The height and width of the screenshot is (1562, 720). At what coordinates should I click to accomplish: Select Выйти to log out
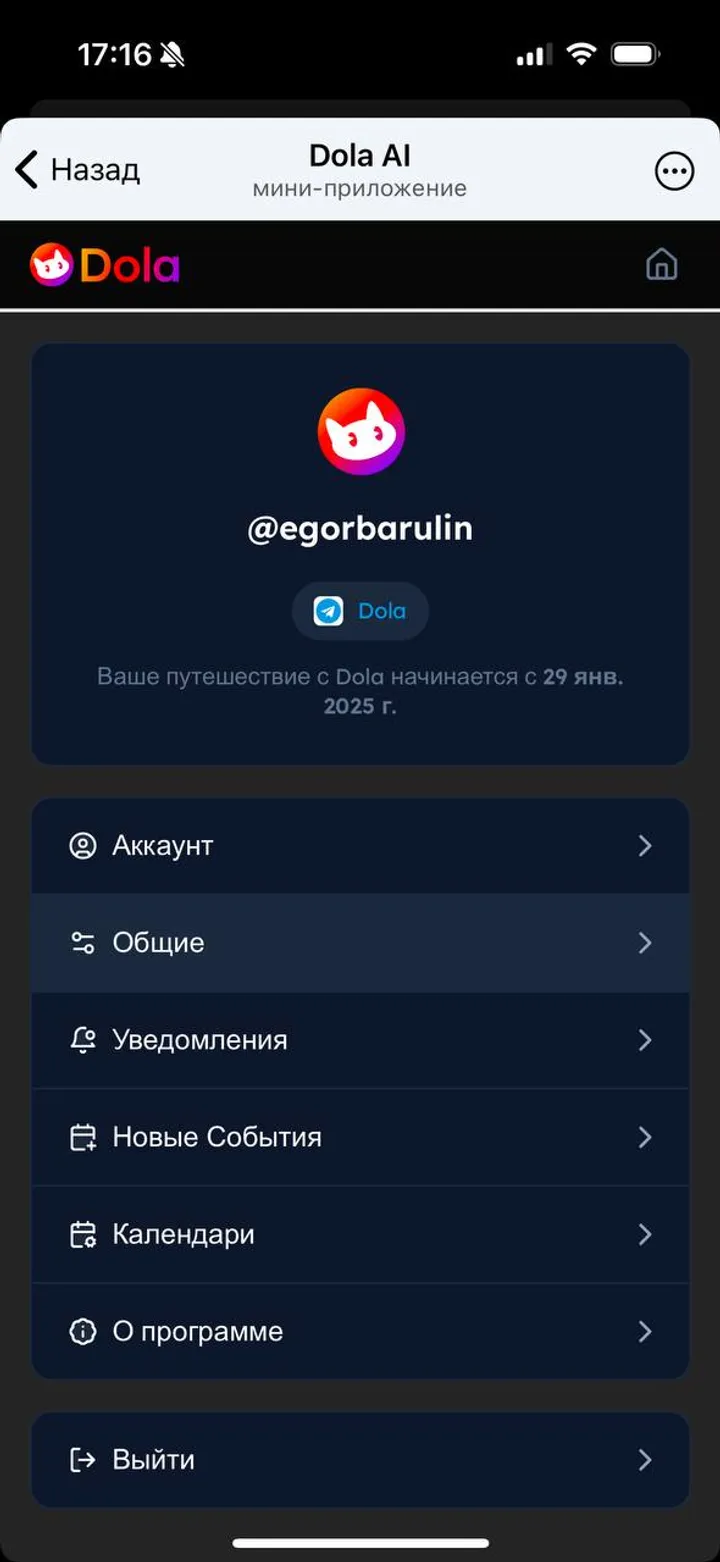click(x=360, y=1460)
